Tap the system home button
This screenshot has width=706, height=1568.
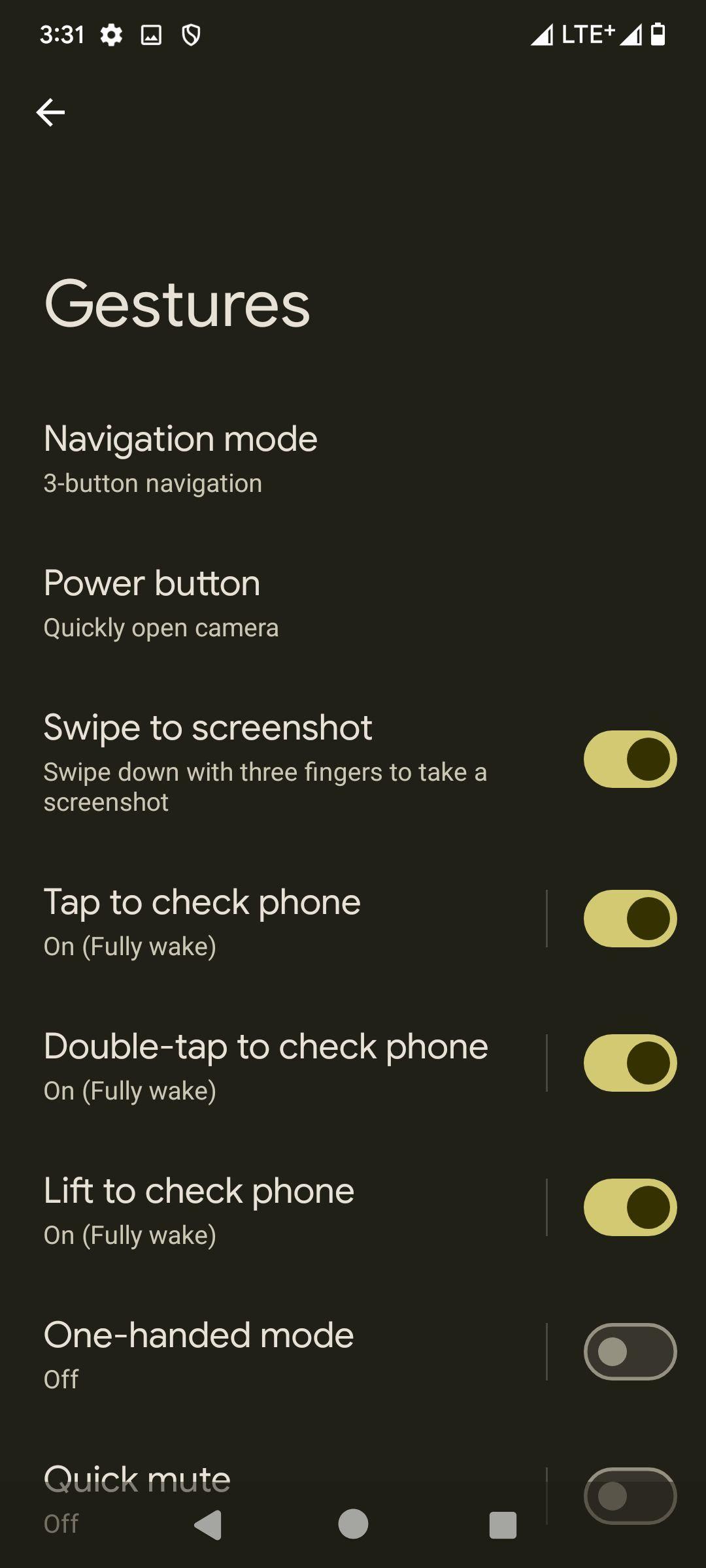[x=353, y=1524]
